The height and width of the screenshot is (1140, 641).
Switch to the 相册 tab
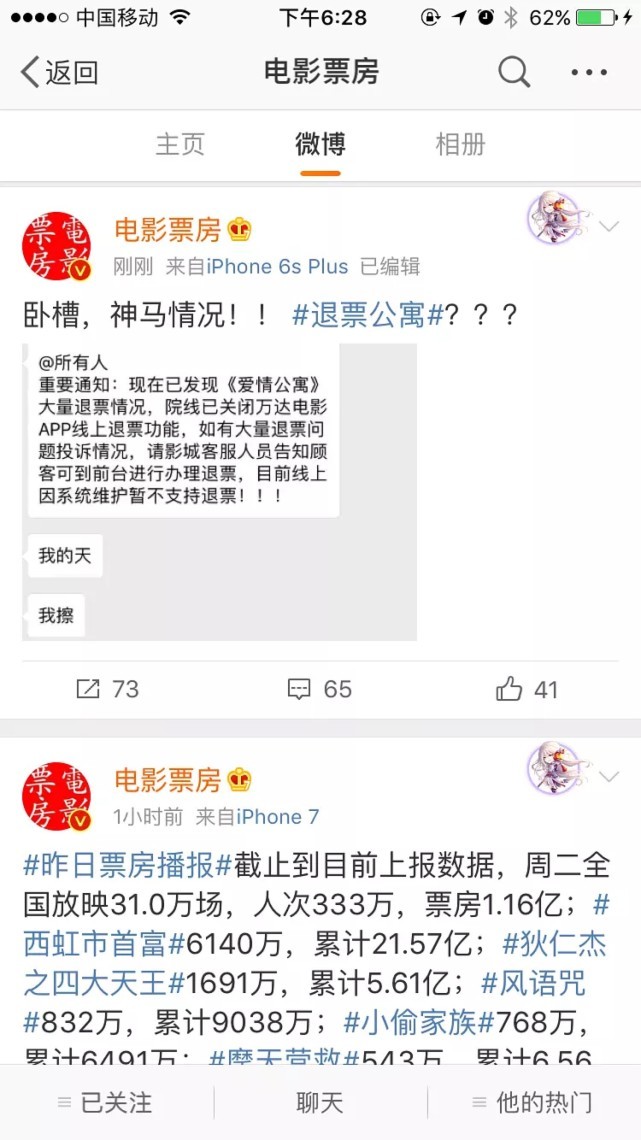460,144
